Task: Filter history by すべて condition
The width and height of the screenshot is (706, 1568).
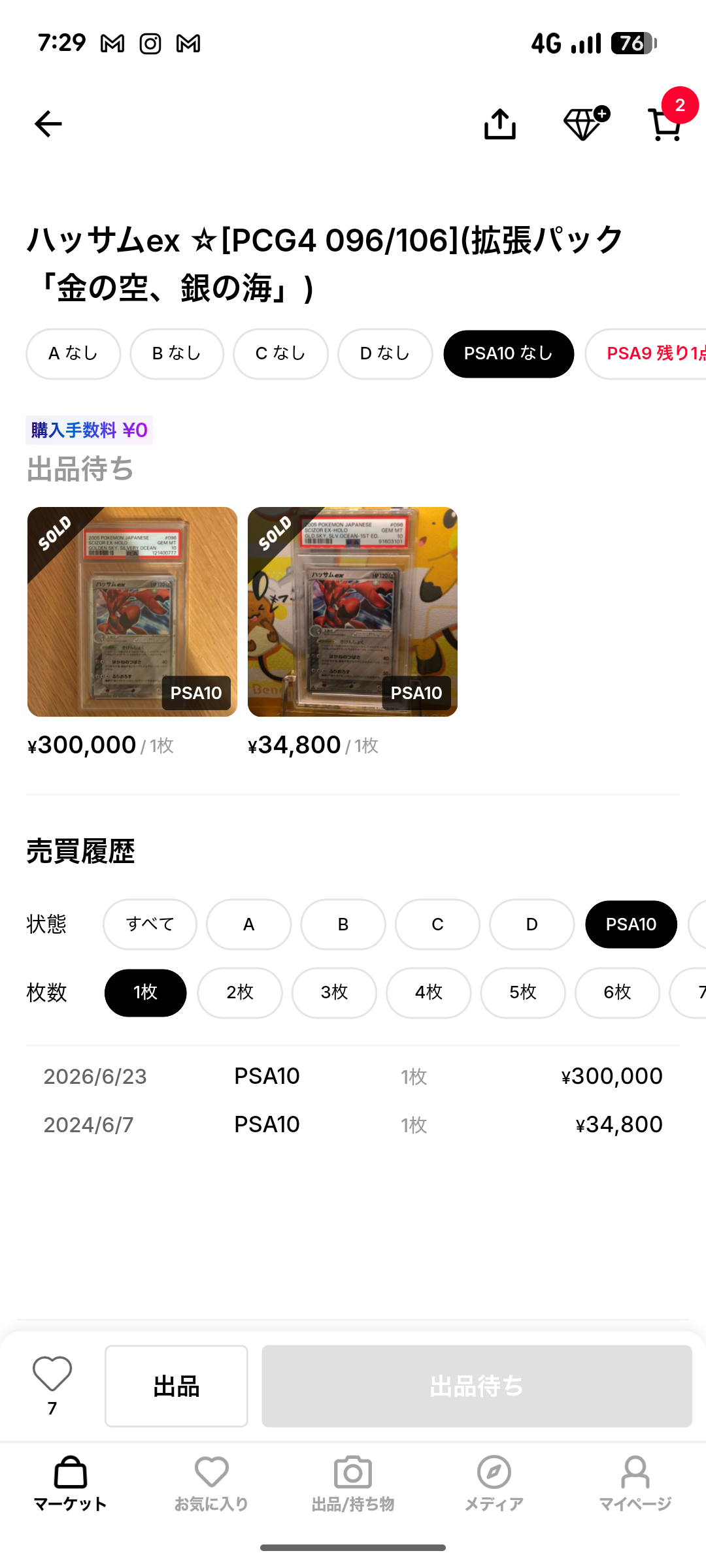Action: point(150,924)
